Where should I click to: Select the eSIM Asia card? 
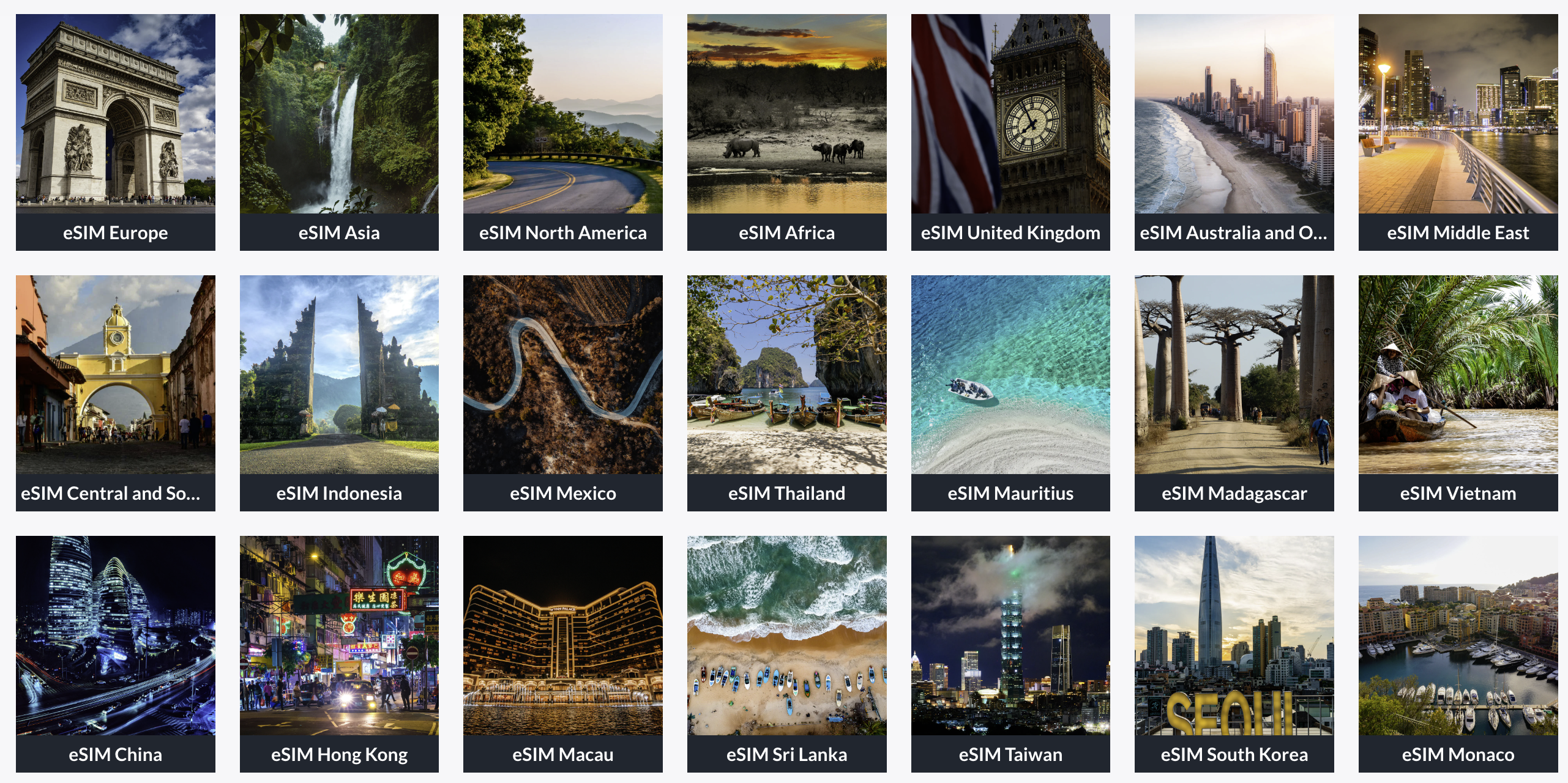pyautogui.click(x=339, y=132)
